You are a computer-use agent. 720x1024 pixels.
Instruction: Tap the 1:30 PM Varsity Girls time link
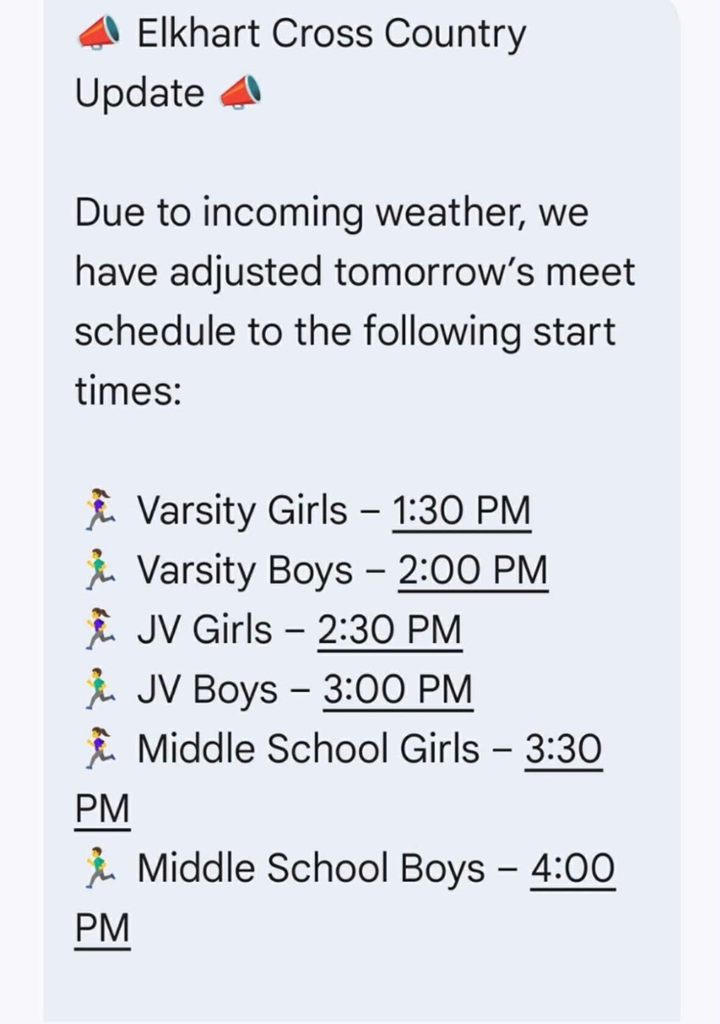pos(461,511)
